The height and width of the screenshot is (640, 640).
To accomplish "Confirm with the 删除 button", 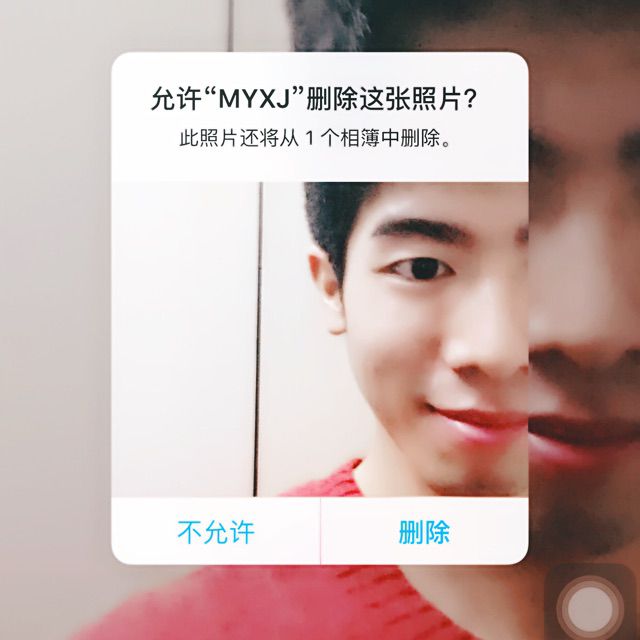I will tap(424, 531).
